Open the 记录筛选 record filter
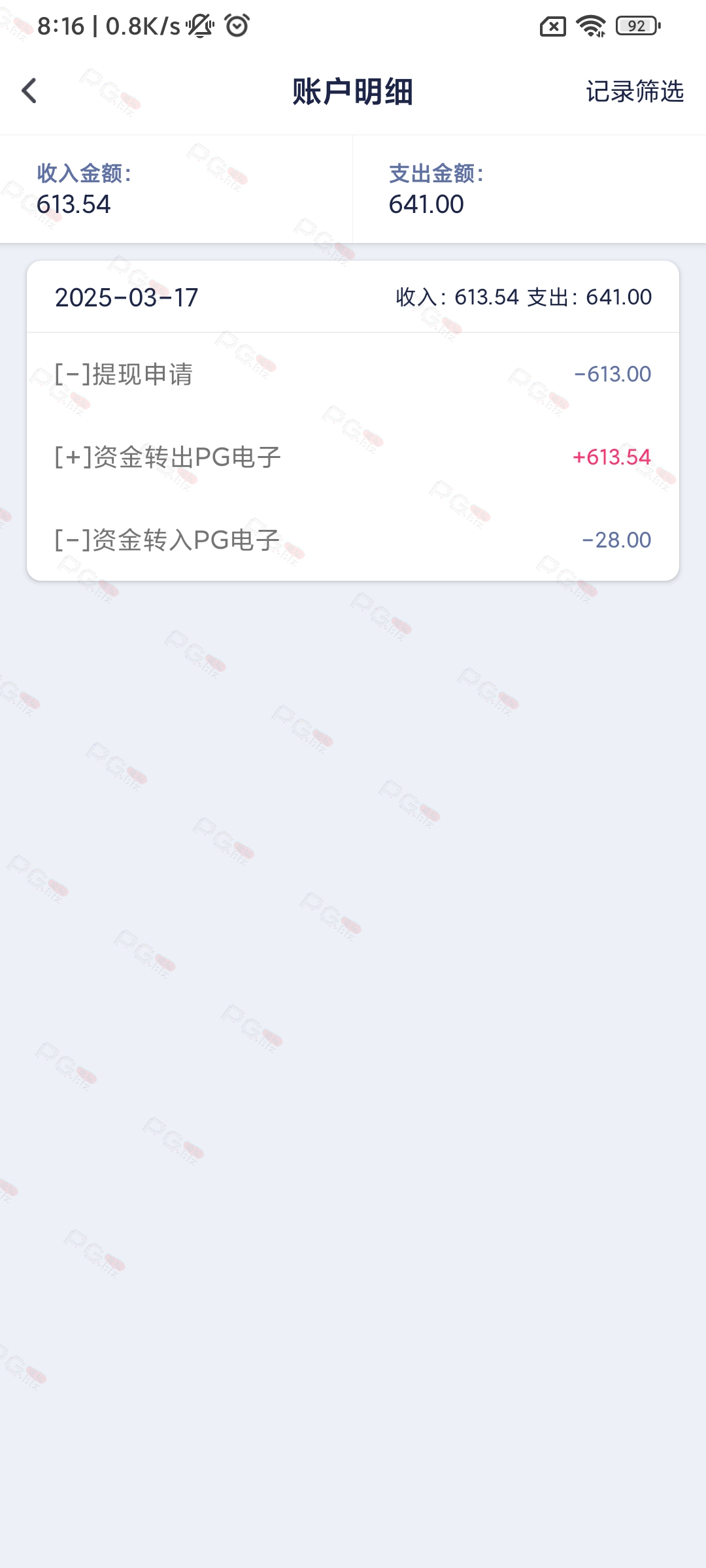The width and height of the screenshot is (706, 1568). point(634,91)
